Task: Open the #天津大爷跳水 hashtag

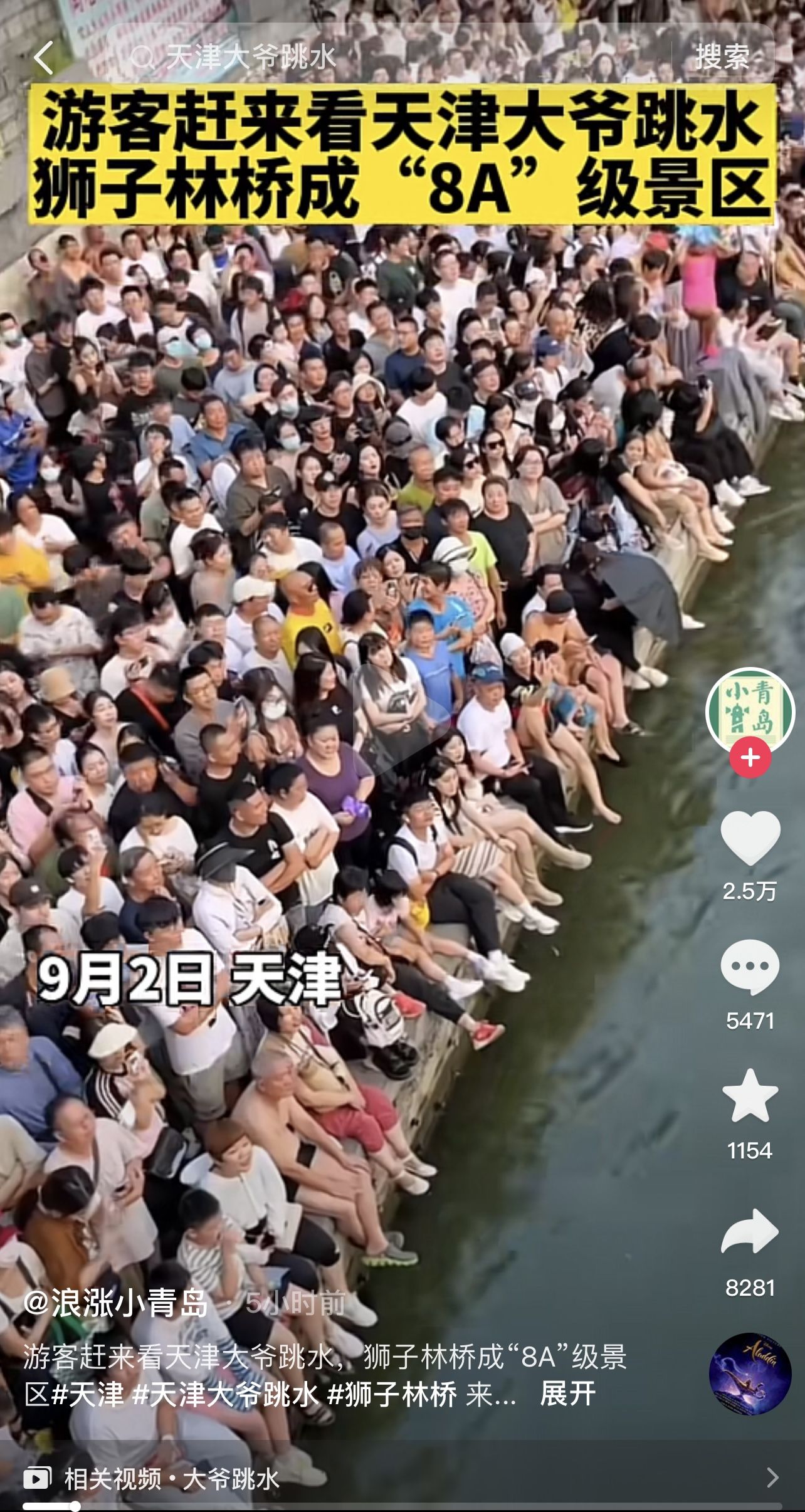Action: pyautogui.click(x=226, y=1394)
